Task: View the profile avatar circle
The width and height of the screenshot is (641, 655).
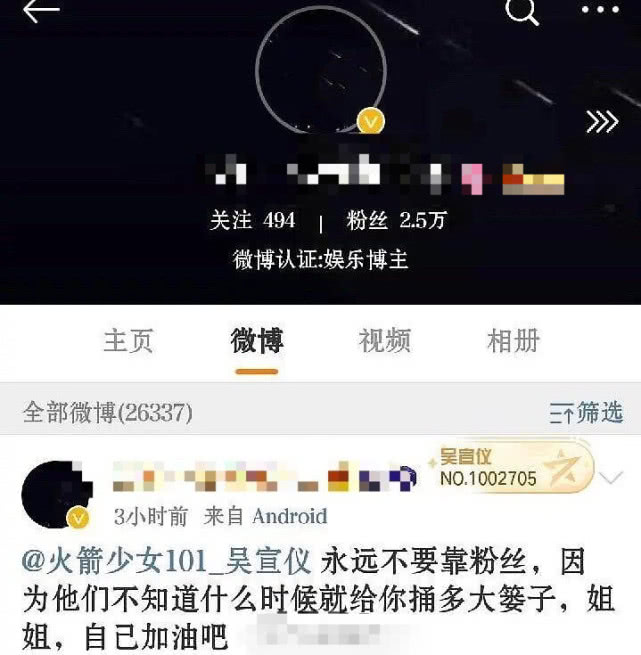Action: 321,70
